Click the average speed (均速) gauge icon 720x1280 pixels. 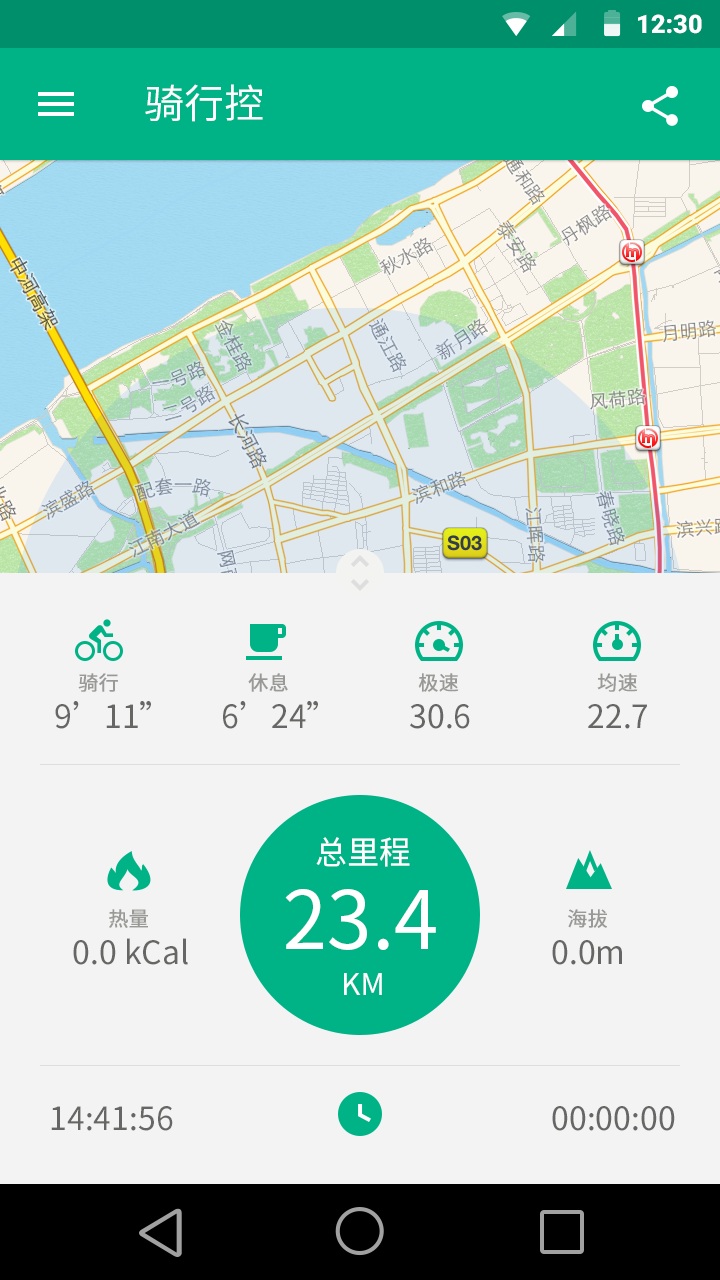[x=617, y=640]
